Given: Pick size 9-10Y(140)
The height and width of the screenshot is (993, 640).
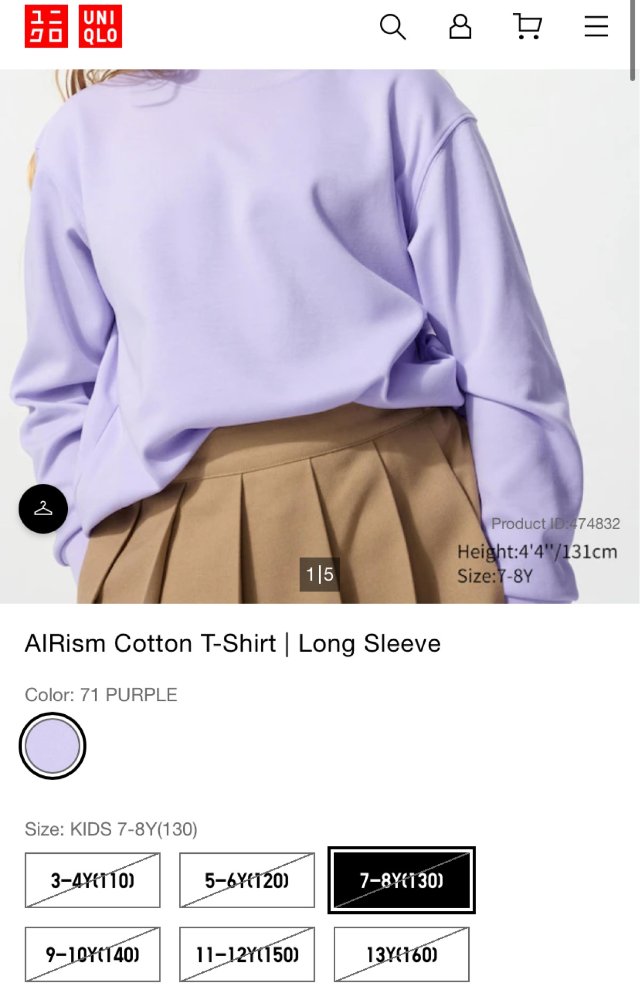Looking at the screenshot, I should point(92,954).
